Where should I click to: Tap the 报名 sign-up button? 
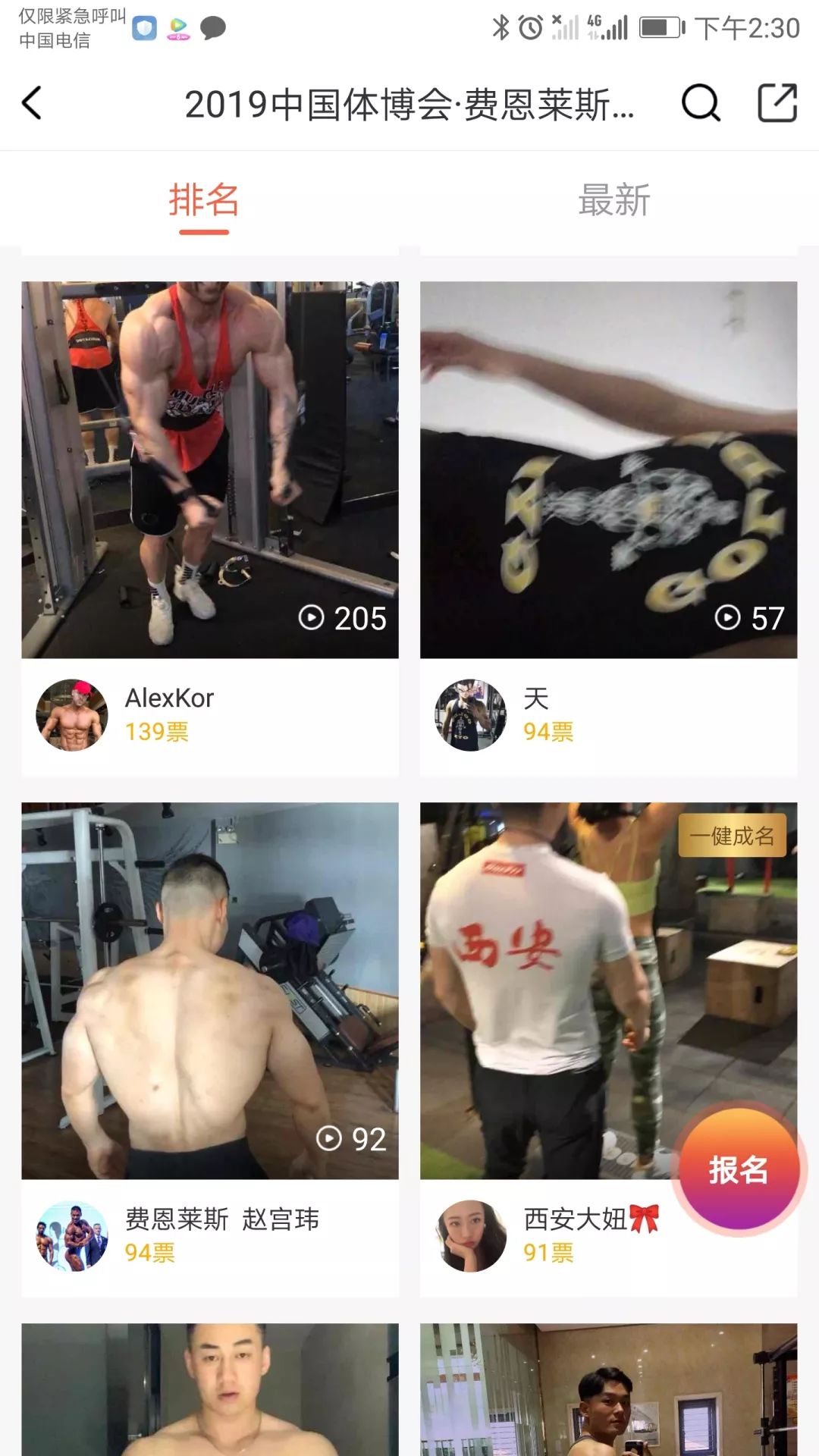(x=738, y=1169)
